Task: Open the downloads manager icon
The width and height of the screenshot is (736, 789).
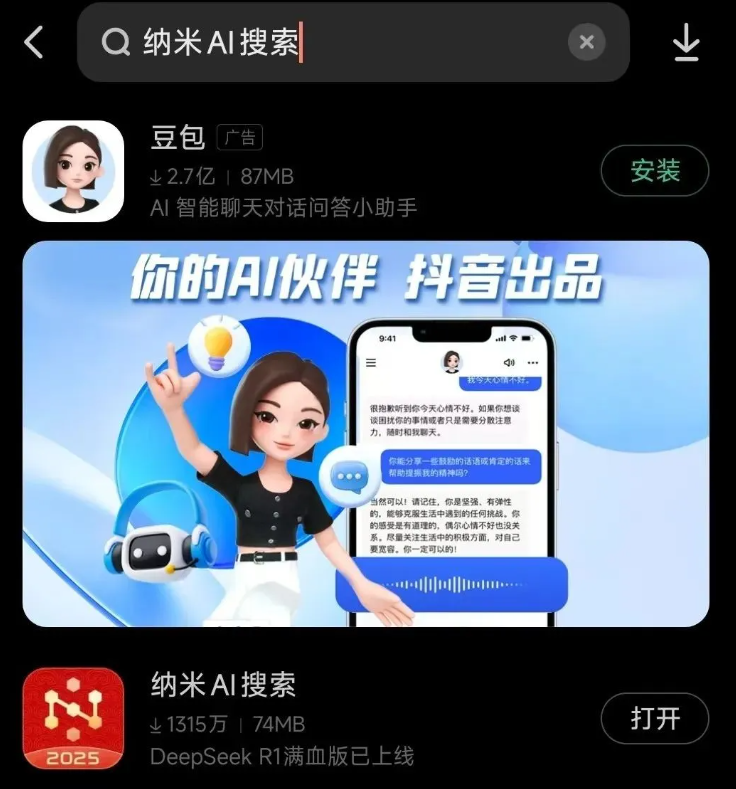Action: tap(686, 43)
